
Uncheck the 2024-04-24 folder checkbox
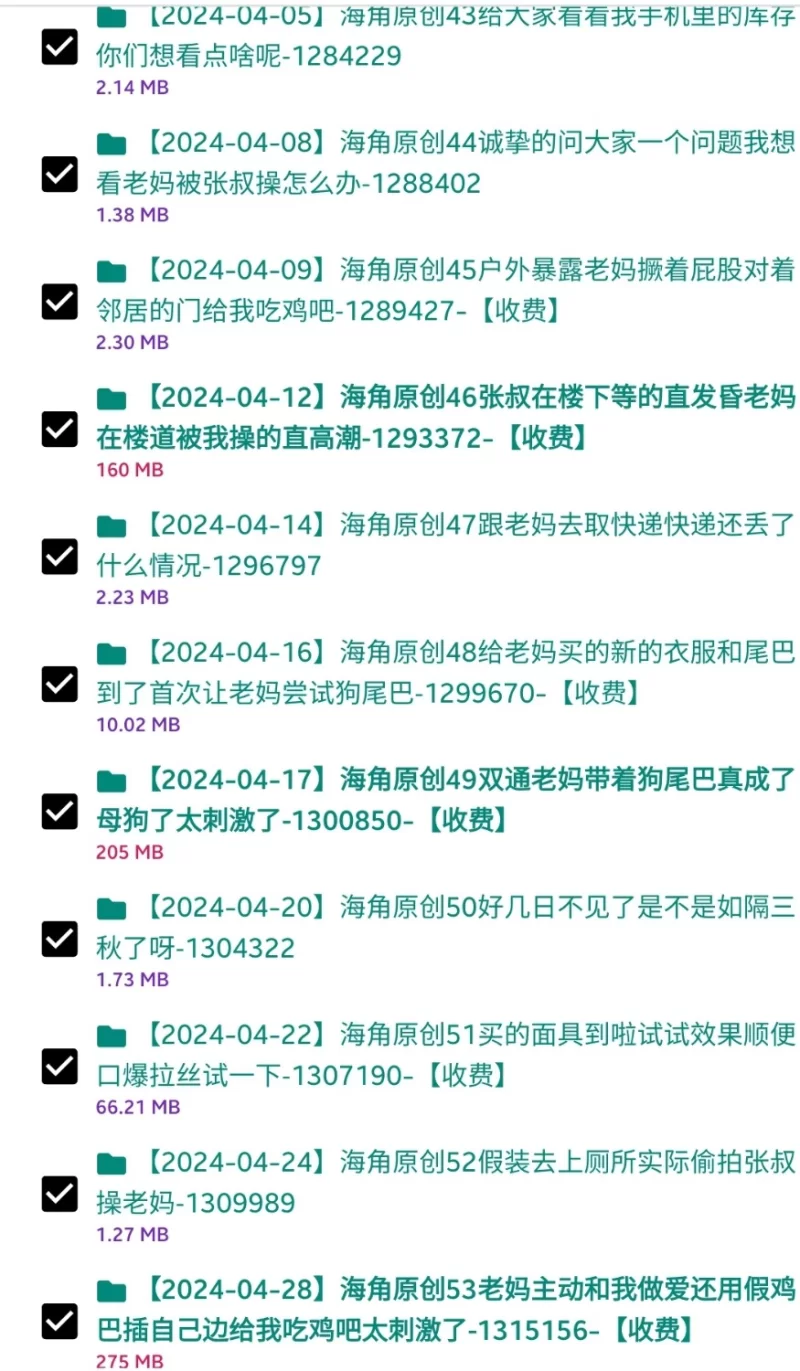coord(59,1194)
